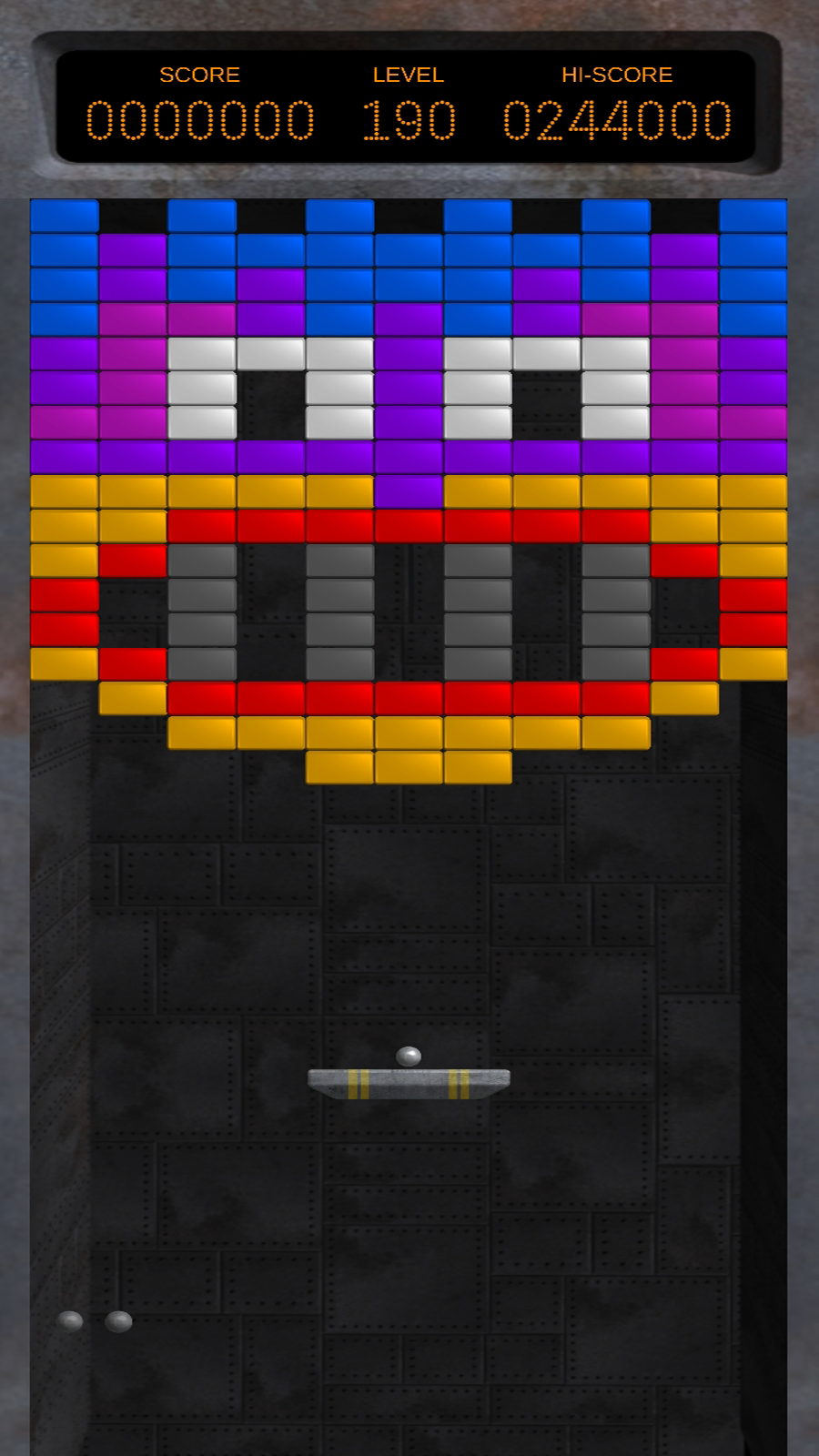Click the bottom-most yellow brick row
Image resolution: width=819 pixels, height=1456 pixels.
coord(409,767)
